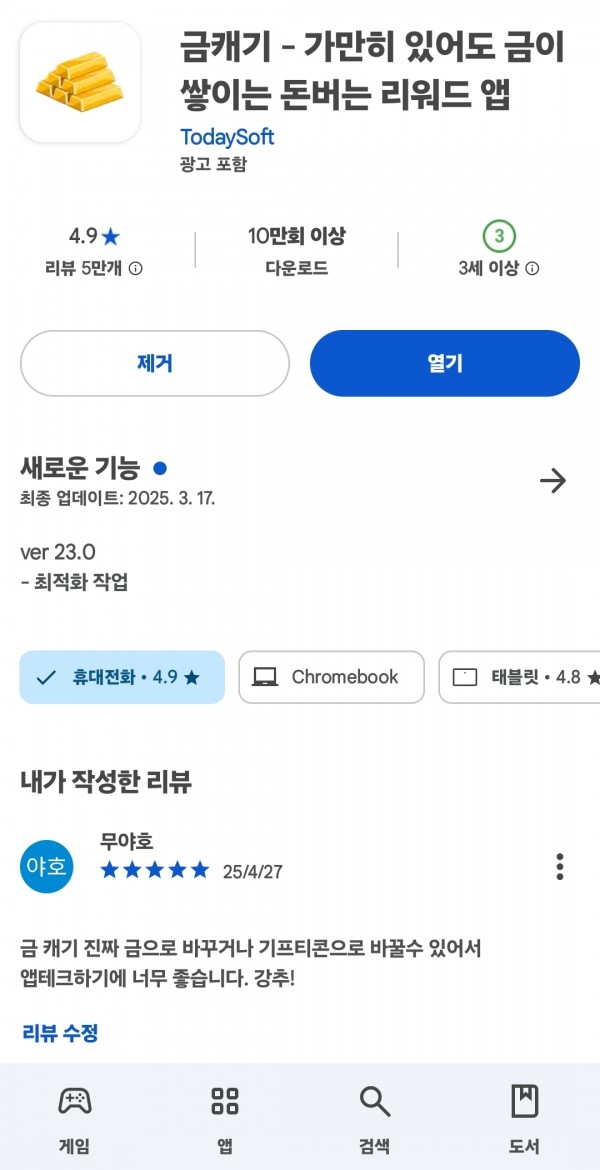The width and height of the screenshot is (600, 1170).
Task: Switch to the 검색 tab
Action: [x=375, y=1117]
